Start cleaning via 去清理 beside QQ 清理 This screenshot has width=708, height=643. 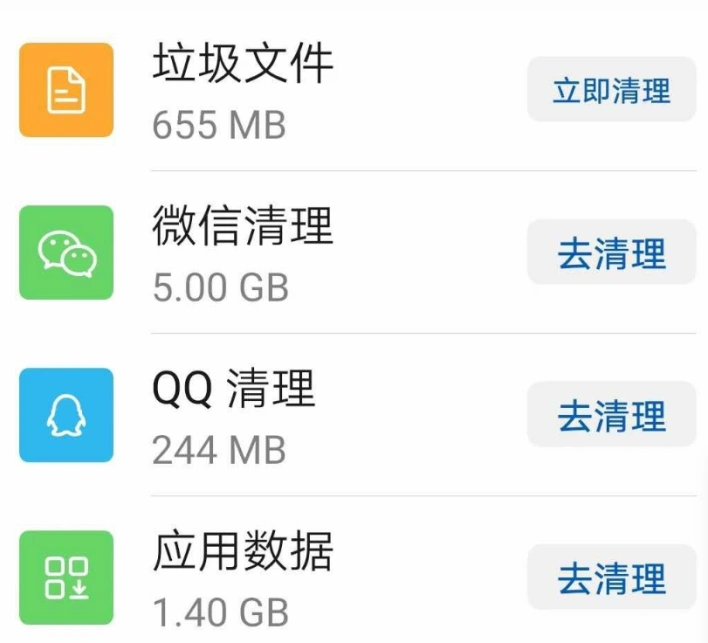point(611,415)
